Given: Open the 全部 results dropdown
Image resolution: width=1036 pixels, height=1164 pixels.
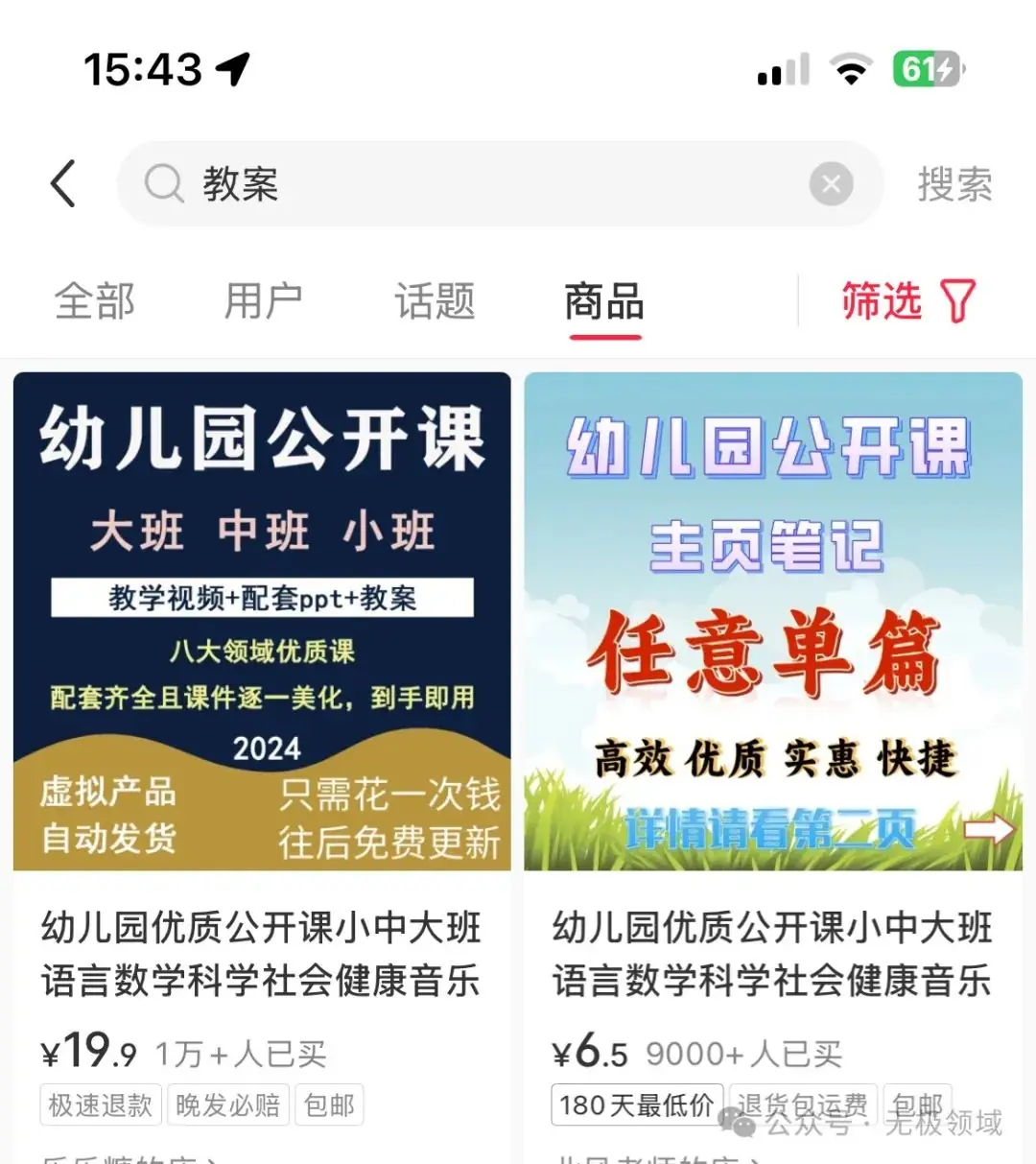Looking at the screenshot, I should [96, 302].
